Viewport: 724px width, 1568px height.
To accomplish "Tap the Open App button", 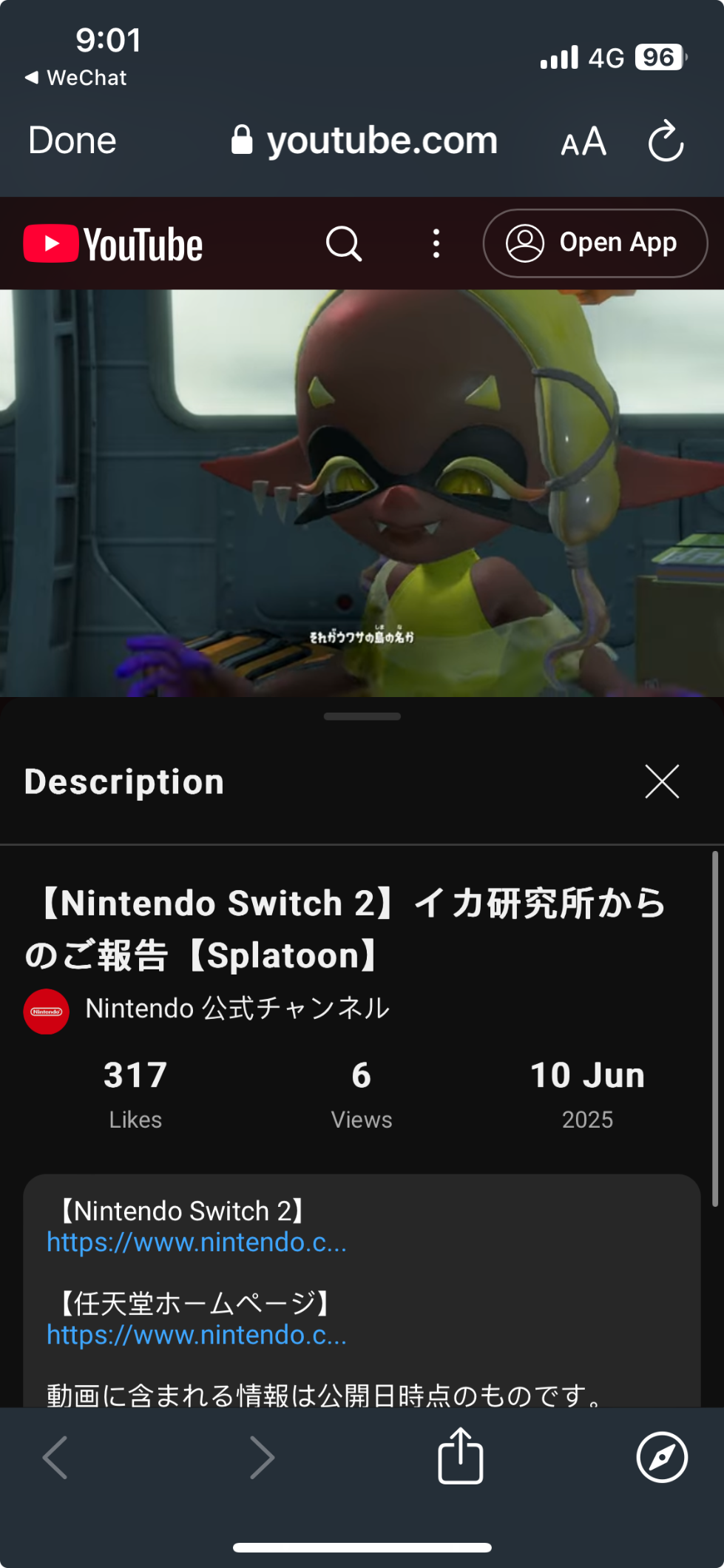I will coord(595,243).
